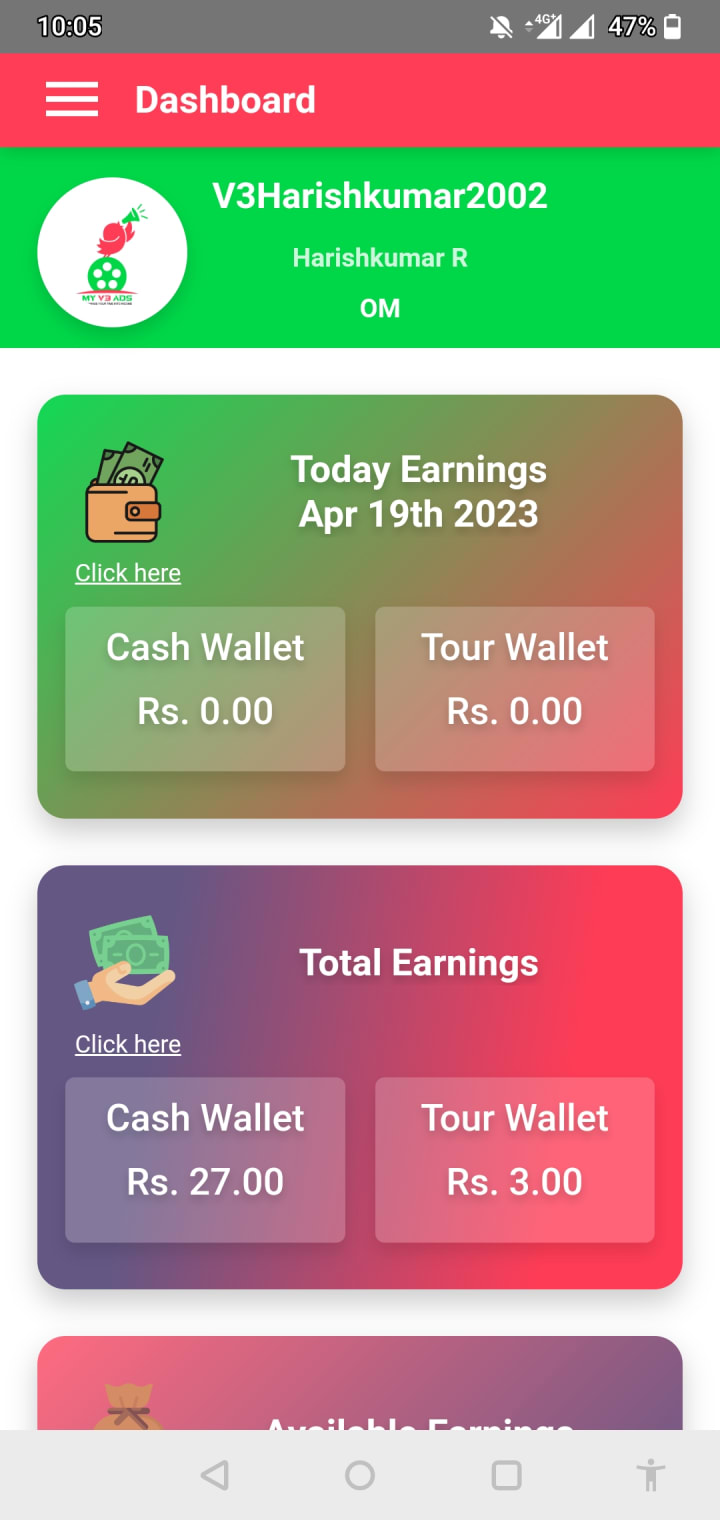Open Tour Wallet showing Rs. 3.00
Screen dimensions: 720x1520
514,1160
